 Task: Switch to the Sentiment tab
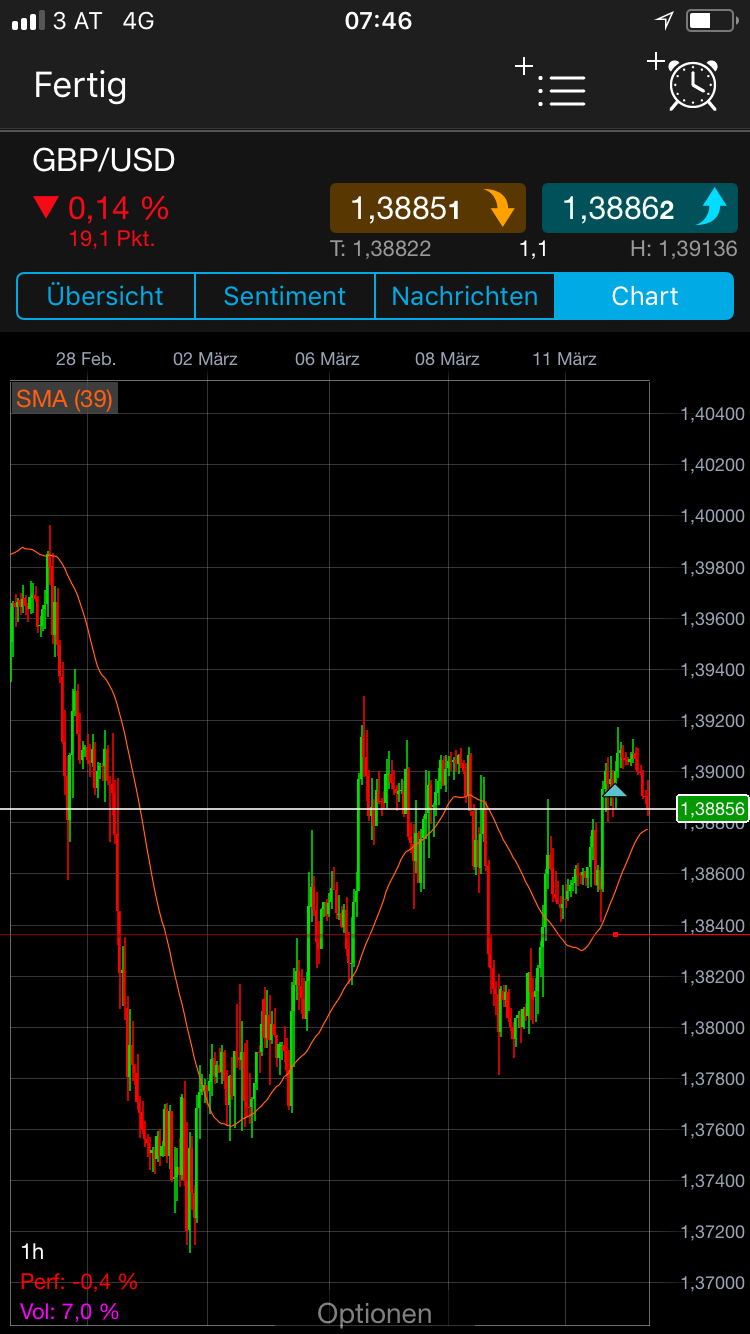[284, 296]
